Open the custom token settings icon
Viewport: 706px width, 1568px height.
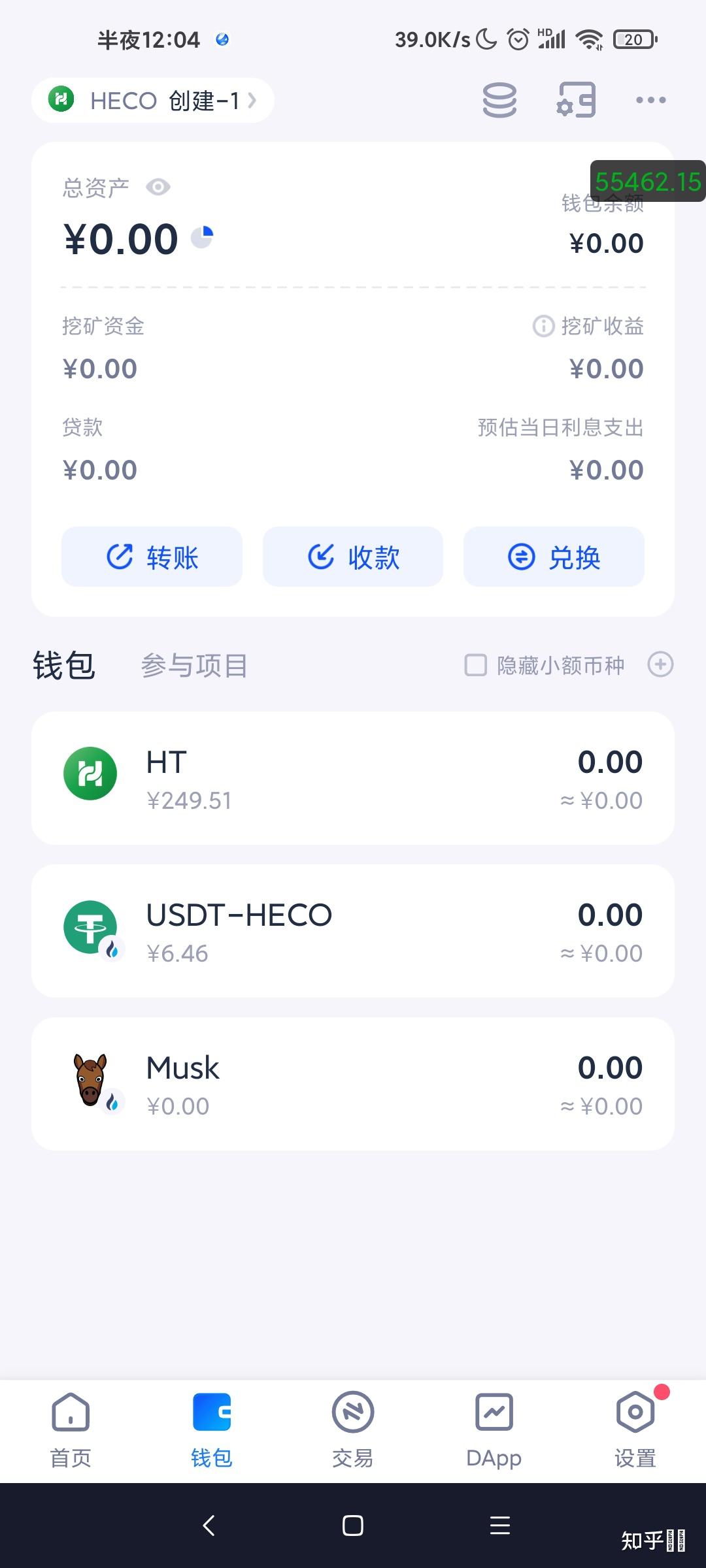pos(574,100)
